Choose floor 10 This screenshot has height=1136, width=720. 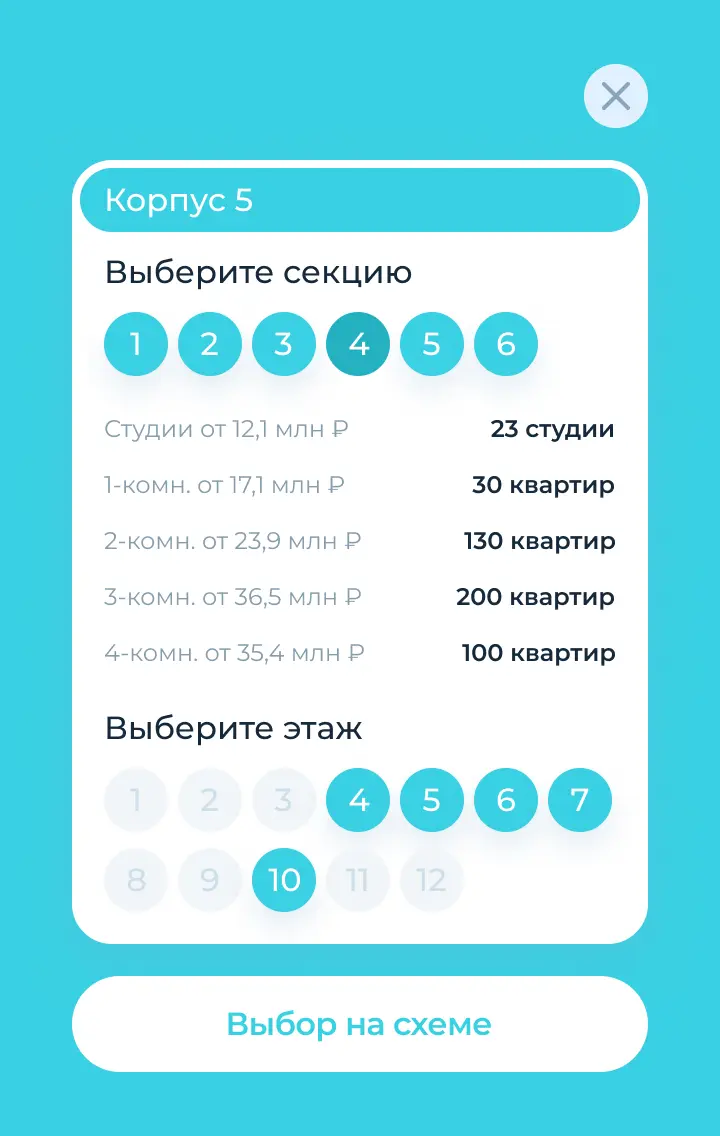(x=284, y=880)
